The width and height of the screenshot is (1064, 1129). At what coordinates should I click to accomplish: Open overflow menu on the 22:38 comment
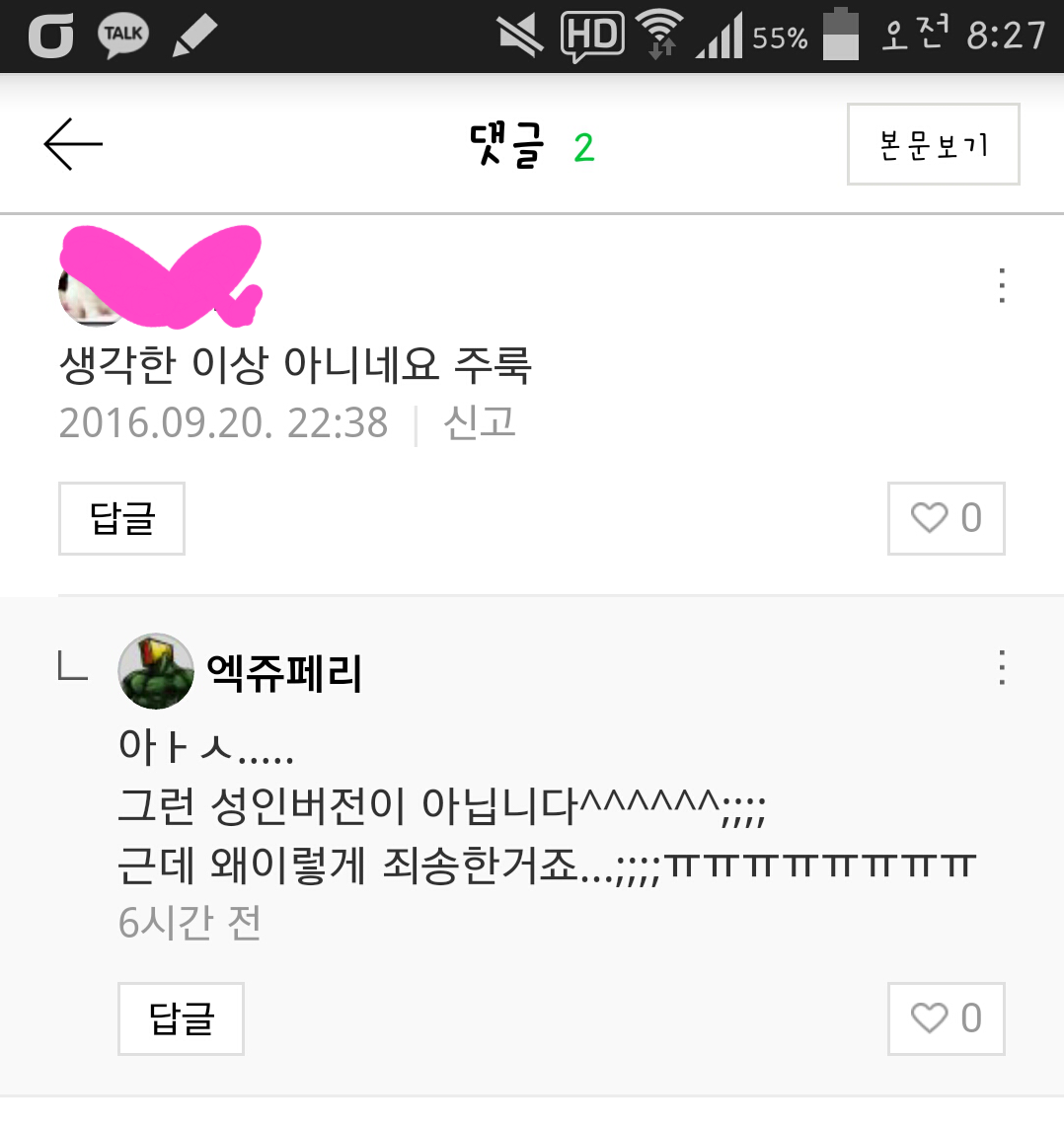1002,285
